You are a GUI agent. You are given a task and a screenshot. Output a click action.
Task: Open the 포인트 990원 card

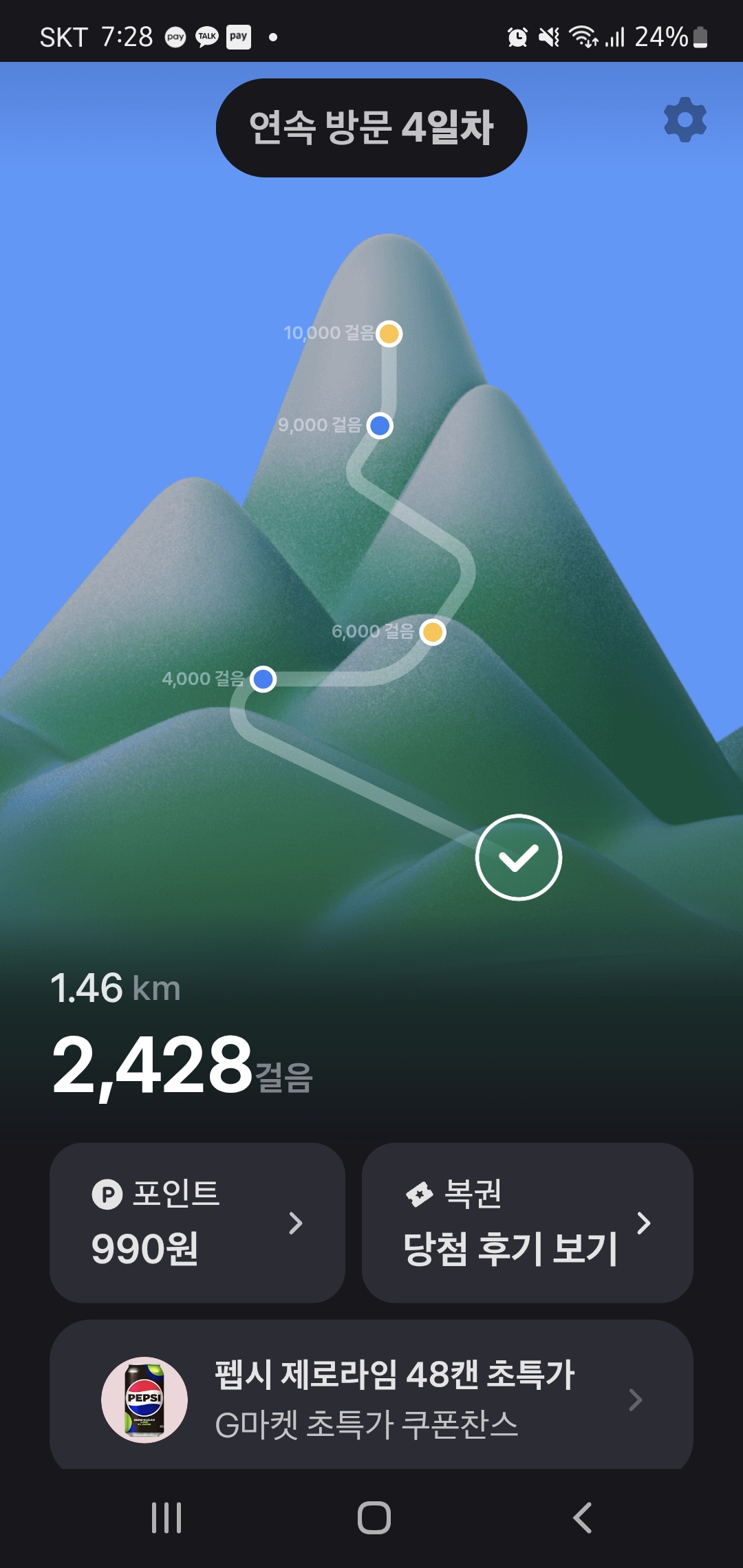tap(197, 1223)
